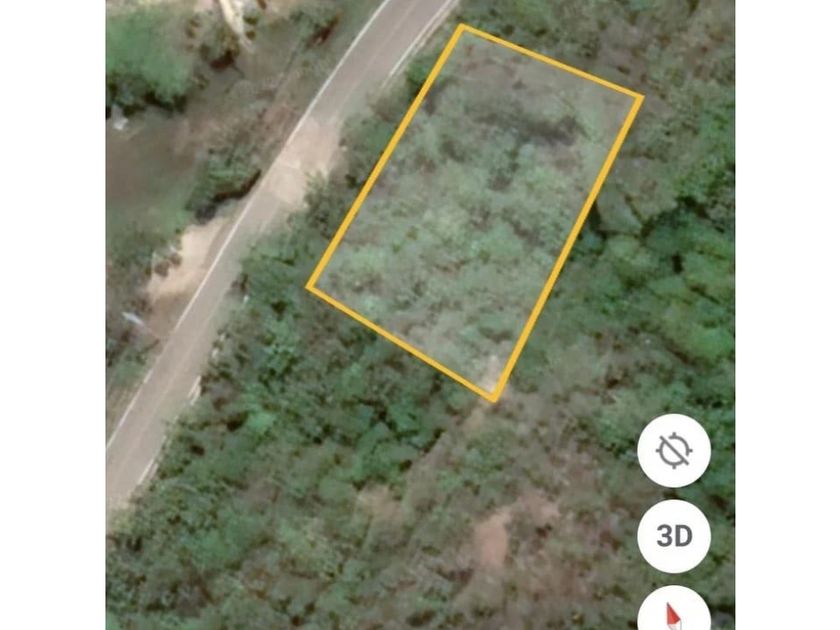The image size is (840, 630).
Task: Tap the compass to reset north
Action: (674, 612)
